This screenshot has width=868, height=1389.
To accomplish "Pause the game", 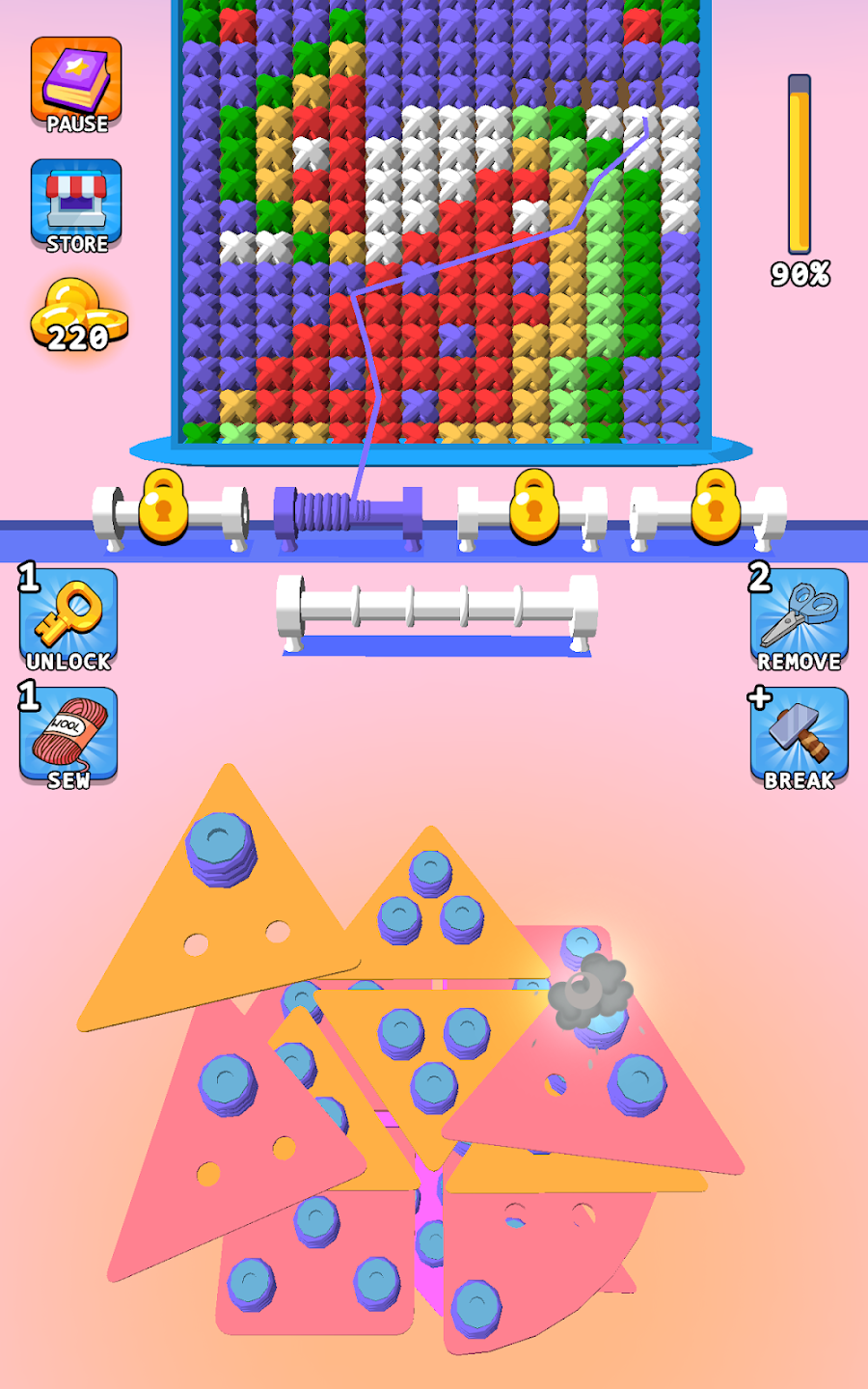I will point(76,85).
